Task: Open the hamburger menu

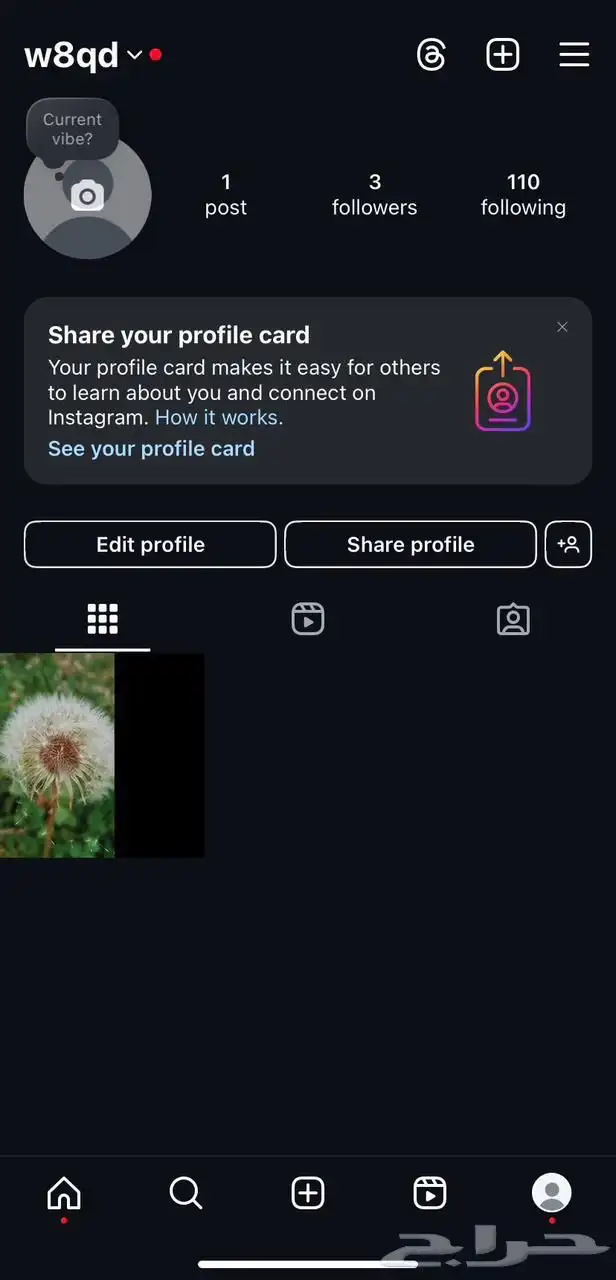Action: [x=574, y=55]
